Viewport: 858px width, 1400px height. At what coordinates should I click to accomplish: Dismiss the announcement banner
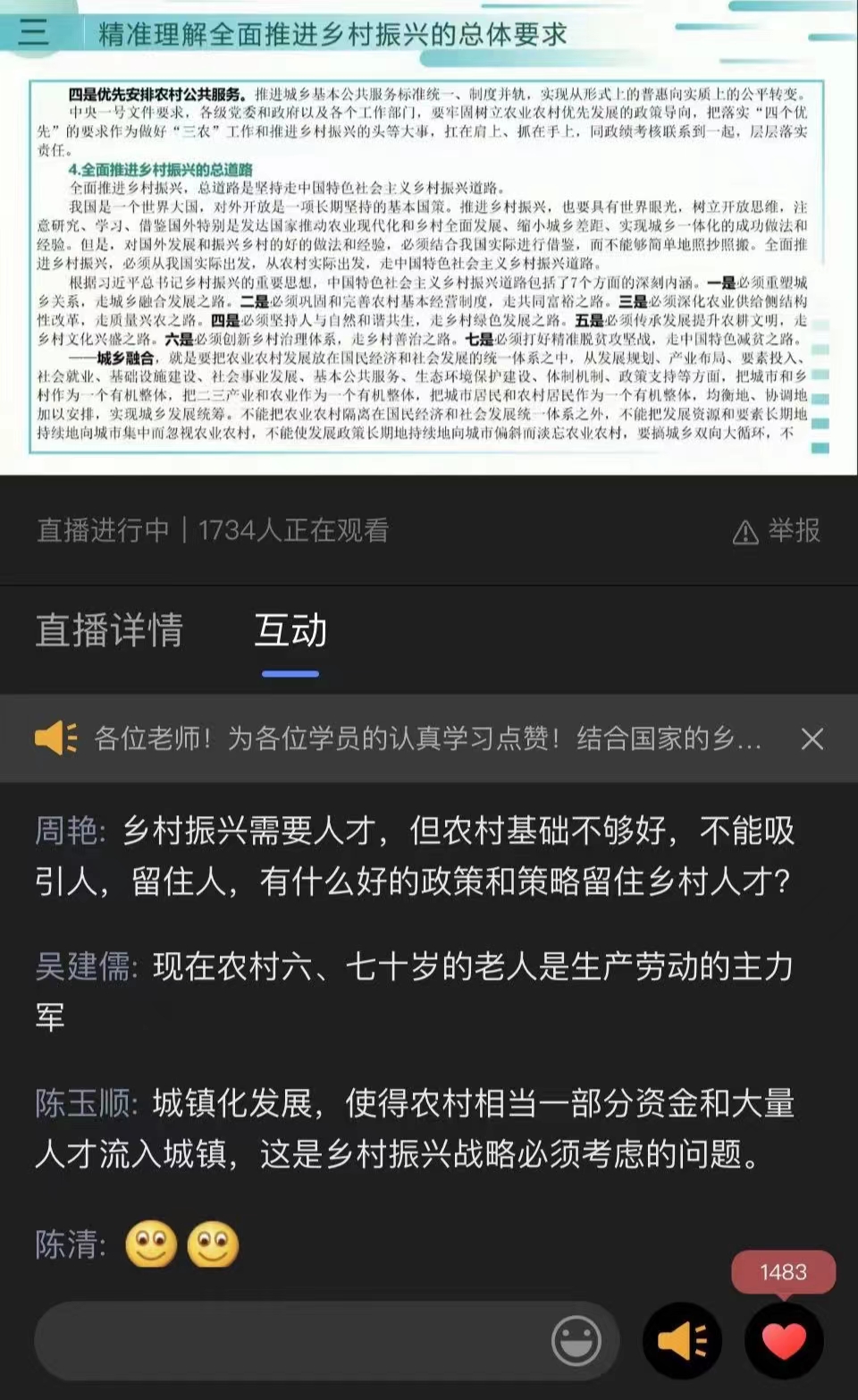click(x=812, y=738)
